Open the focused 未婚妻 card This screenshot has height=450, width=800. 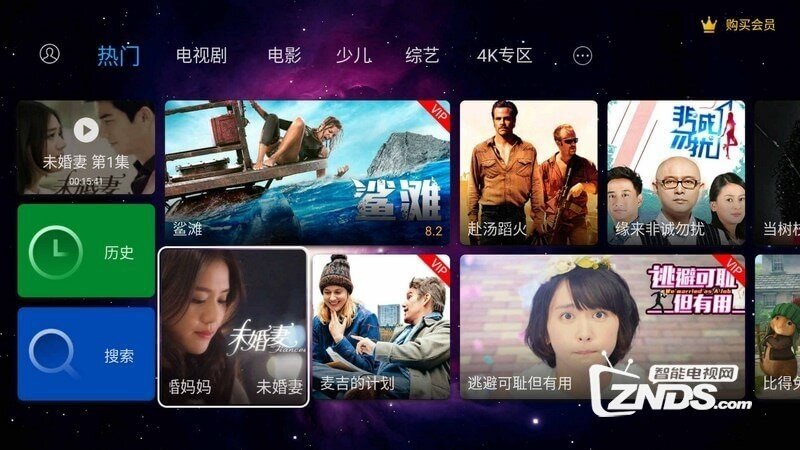point(233,326)
